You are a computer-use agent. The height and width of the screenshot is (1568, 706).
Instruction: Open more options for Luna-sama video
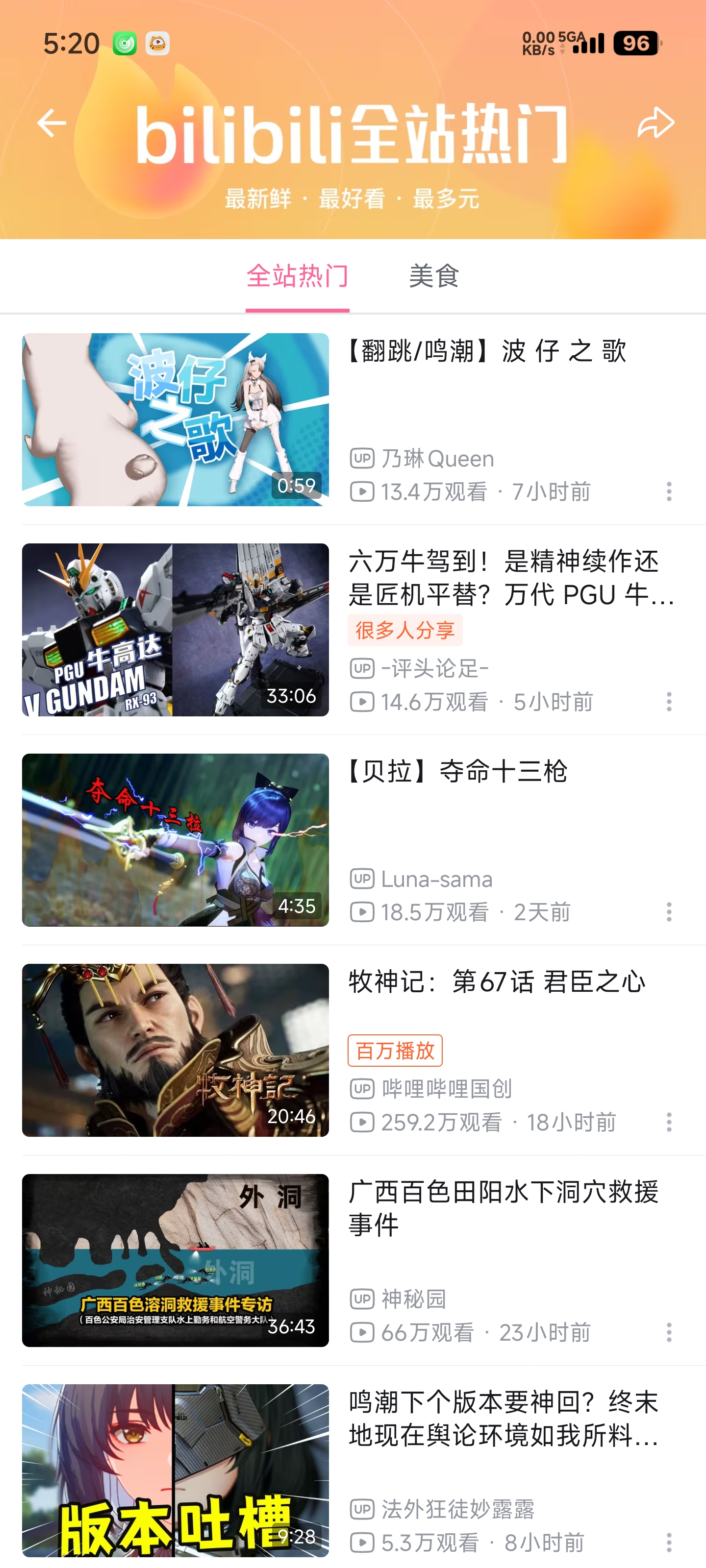click(x=669, y=912)
